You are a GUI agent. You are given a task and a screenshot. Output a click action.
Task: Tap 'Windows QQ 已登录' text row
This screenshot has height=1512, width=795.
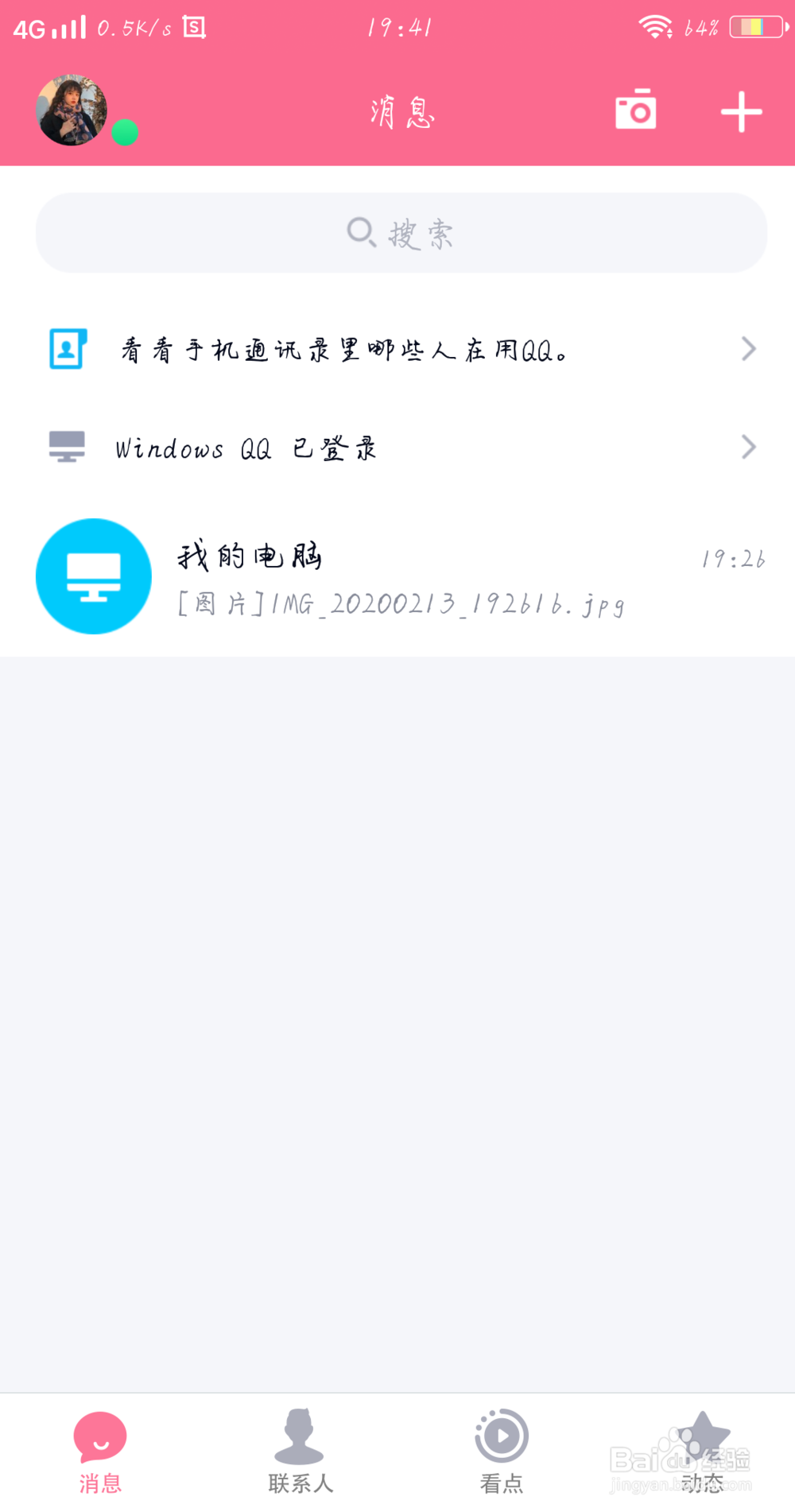coord(246,447)
